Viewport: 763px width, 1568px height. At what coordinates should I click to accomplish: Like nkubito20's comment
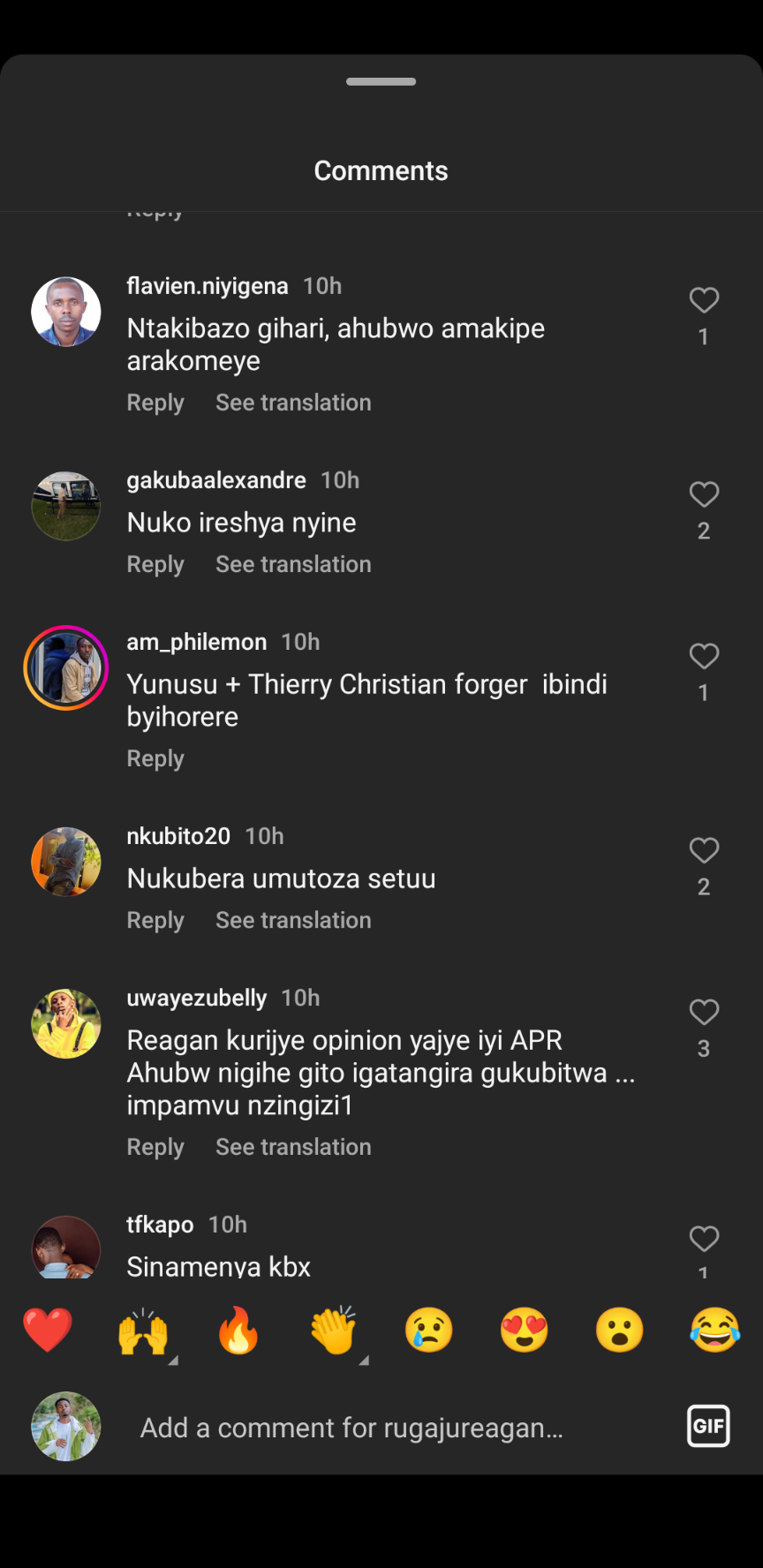(704, 850)
